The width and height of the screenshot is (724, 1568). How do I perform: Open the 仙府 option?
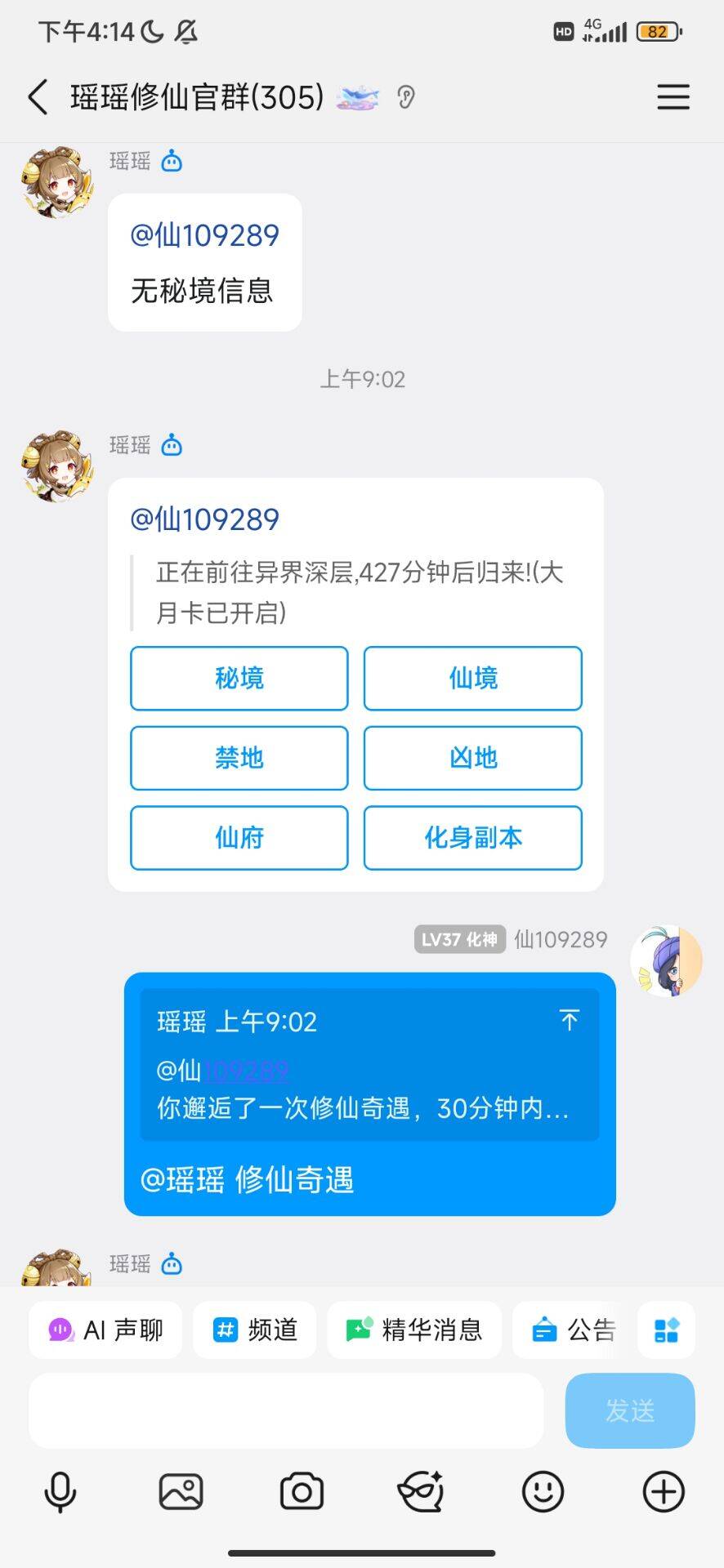click(x=239, y=837)
